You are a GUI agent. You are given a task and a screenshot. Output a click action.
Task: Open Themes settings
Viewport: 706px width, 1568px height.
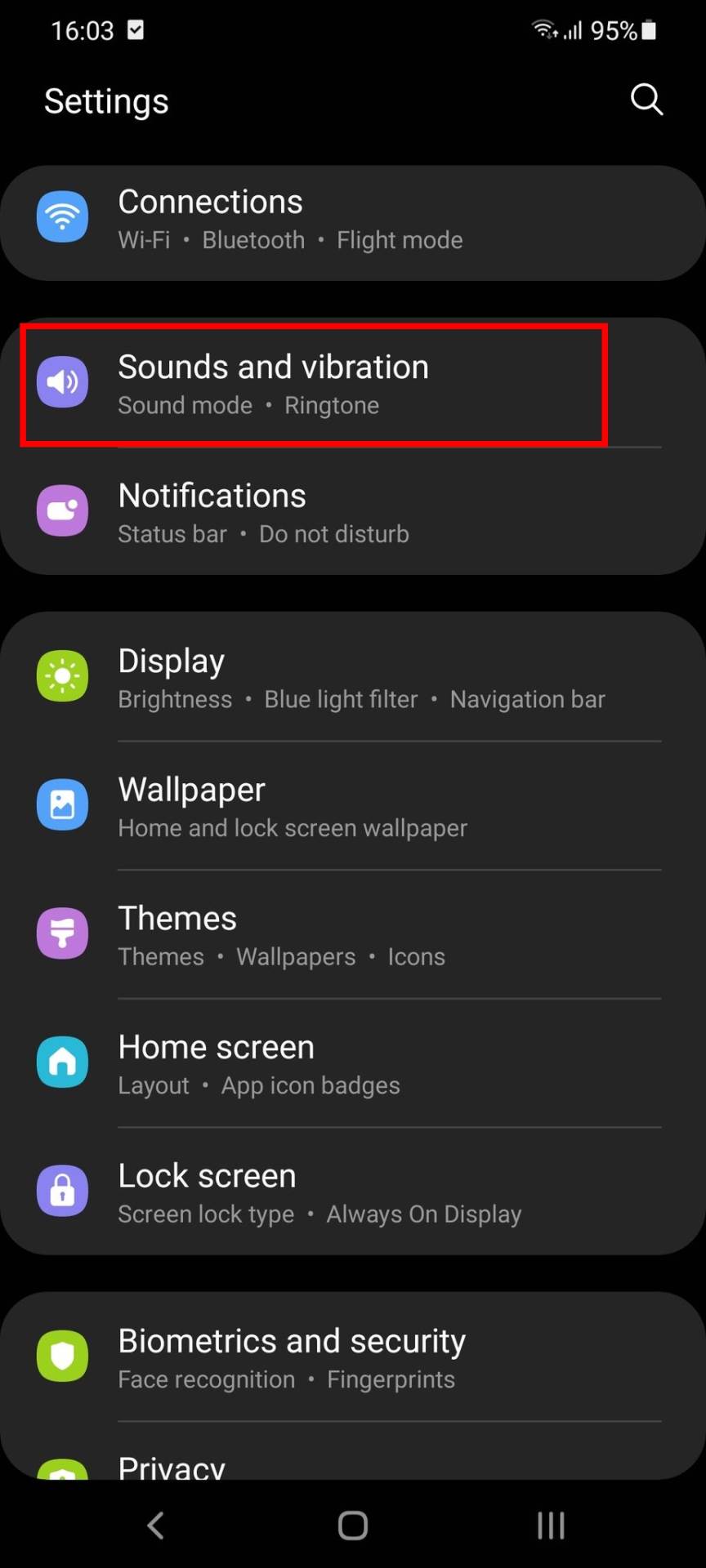[x=351, y=935]
